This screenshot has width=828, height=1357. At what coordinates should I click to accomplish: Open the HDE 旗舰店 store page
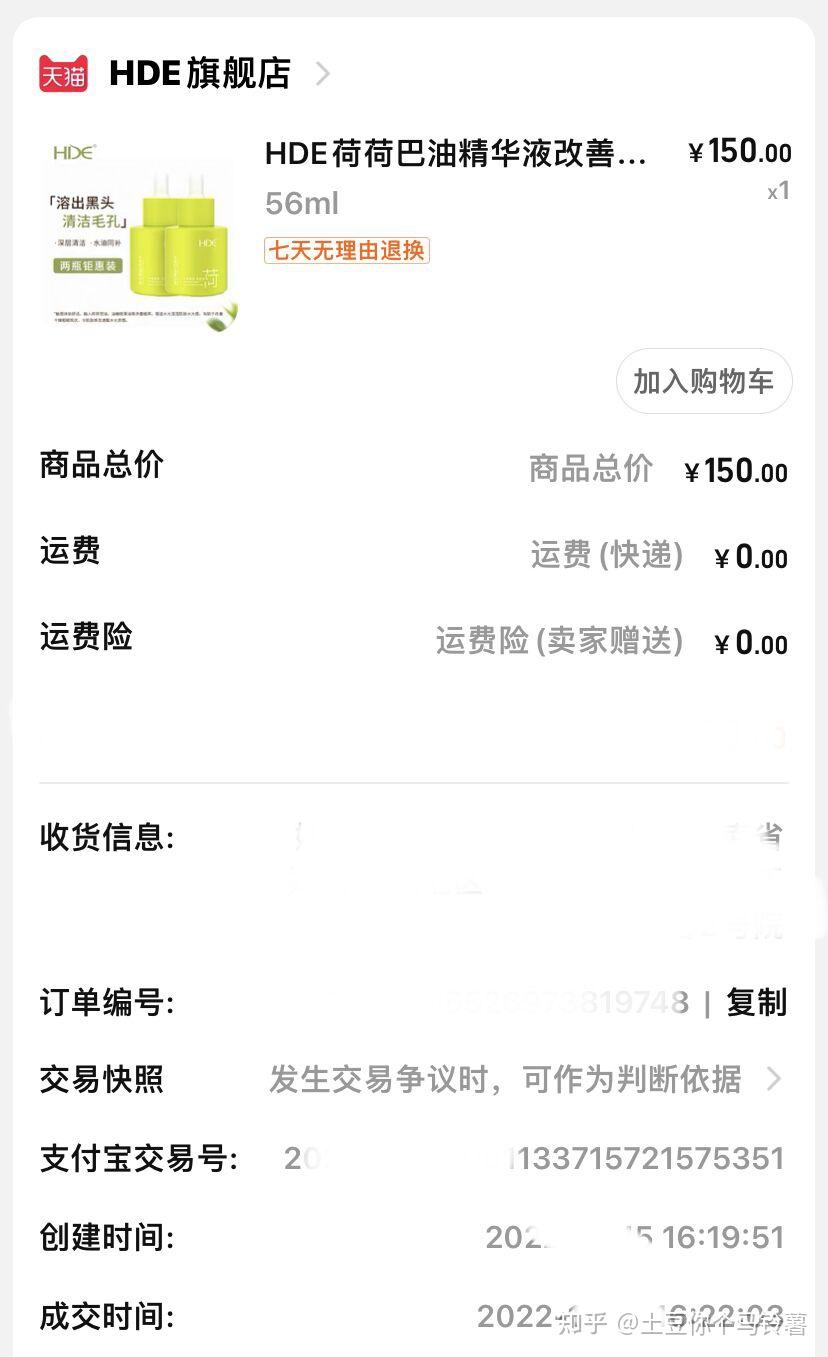[x=196, y=73]
